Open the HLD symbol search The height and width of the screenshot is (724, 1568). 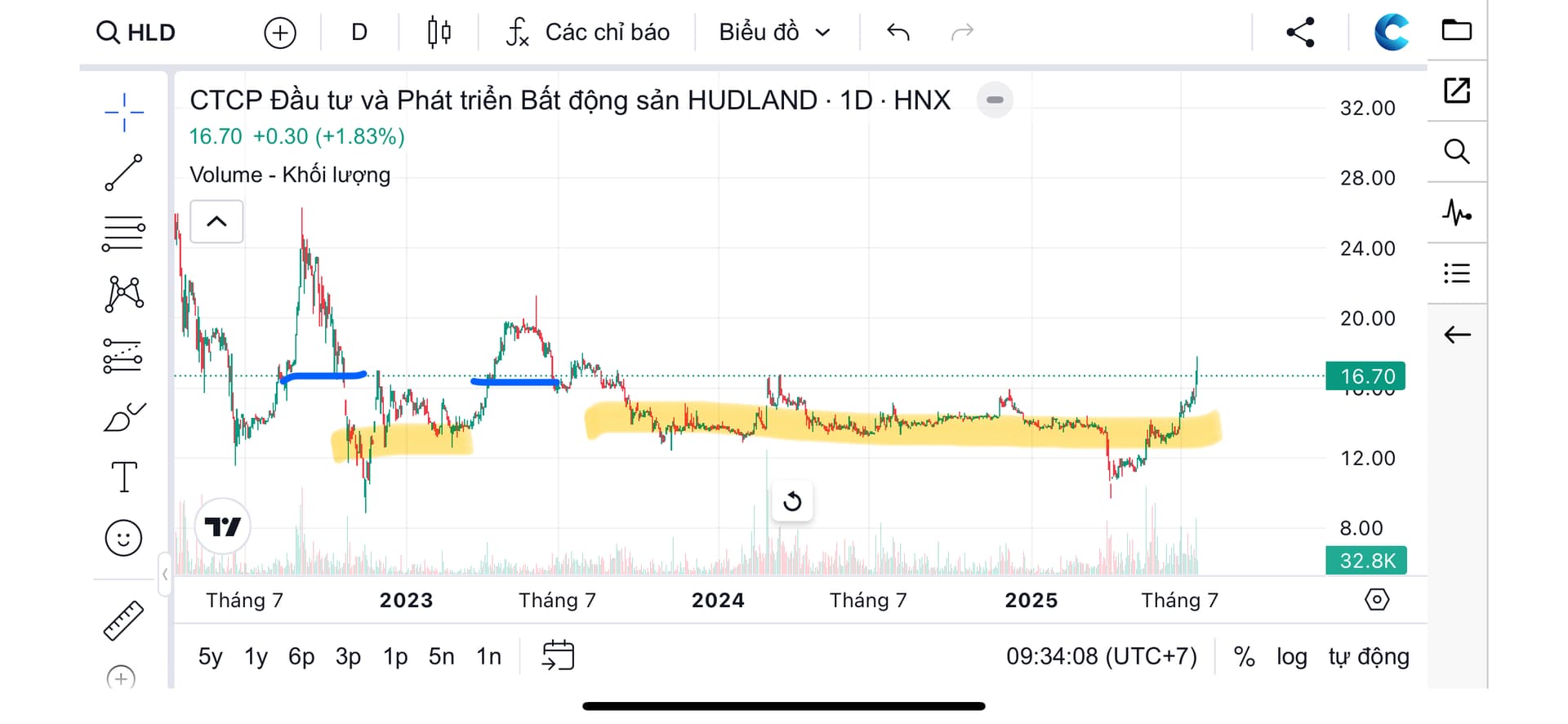pyautogui.click(x=136, y=33)
